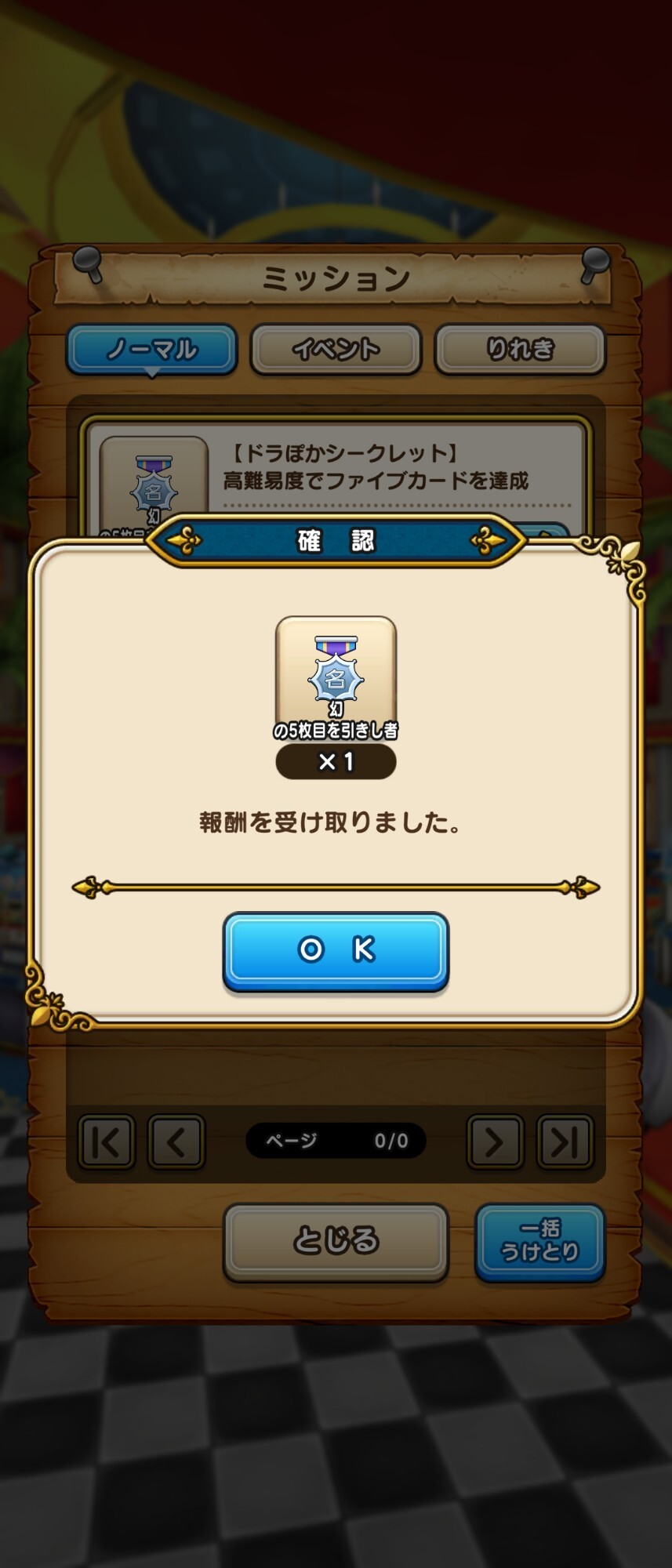This screenshot has width=672, height=1568.
Task: Confirm the reward dialog with OK
Action: tap(336, 950)
